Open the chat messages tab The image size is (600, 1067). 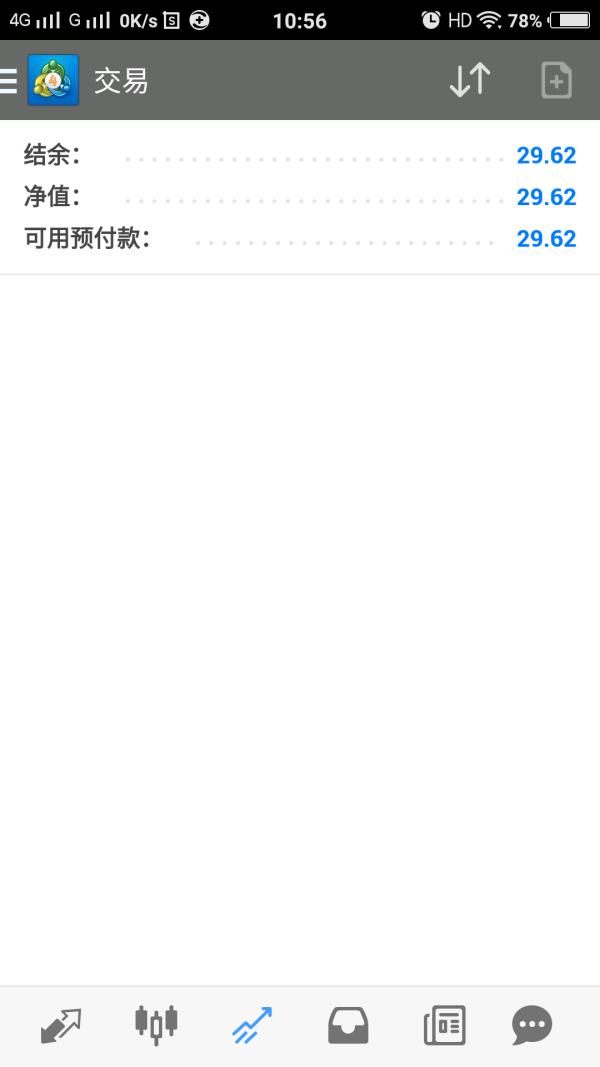532,1025
